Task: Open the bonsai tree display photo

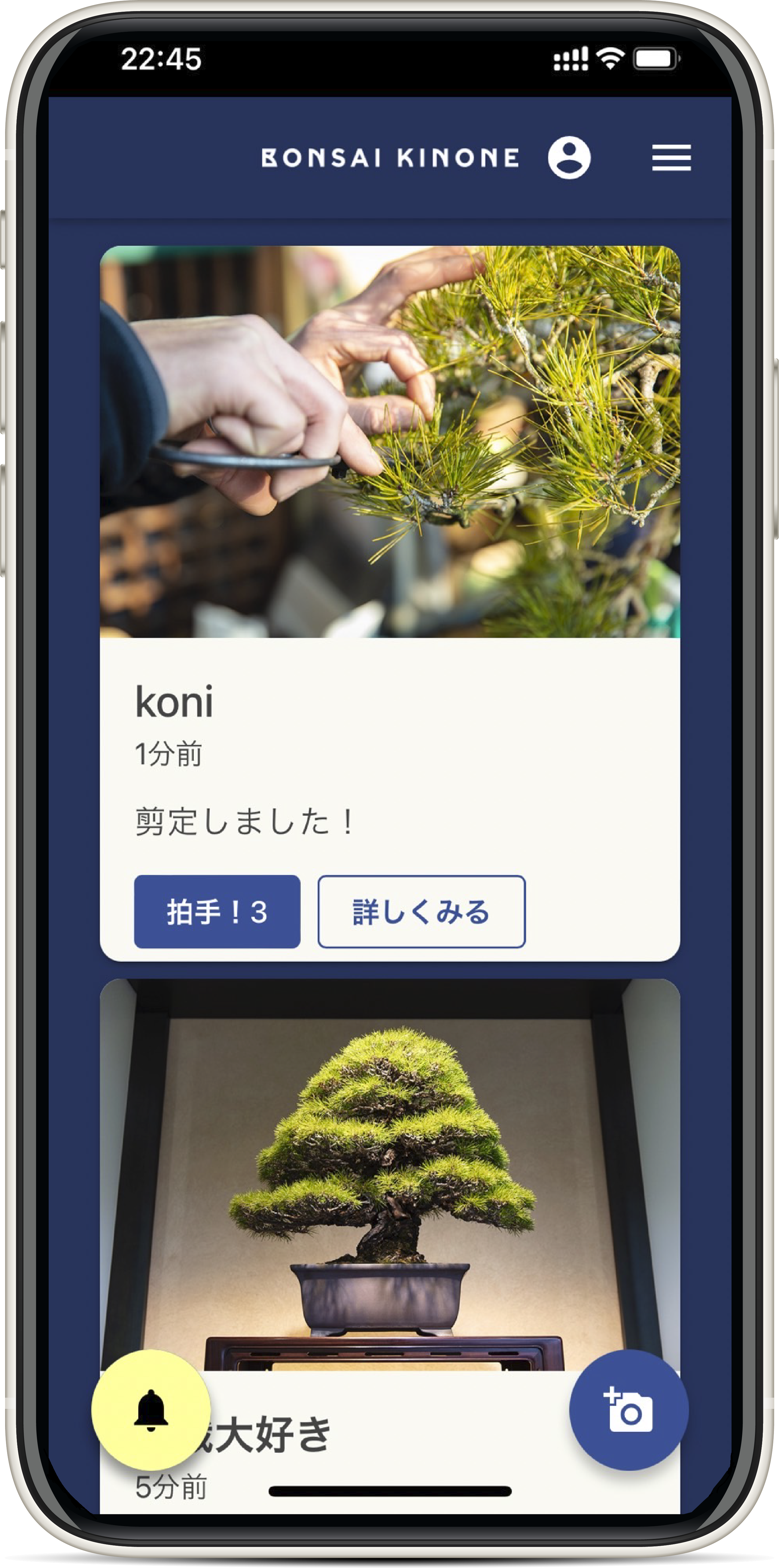Action: coord(390,1175)
